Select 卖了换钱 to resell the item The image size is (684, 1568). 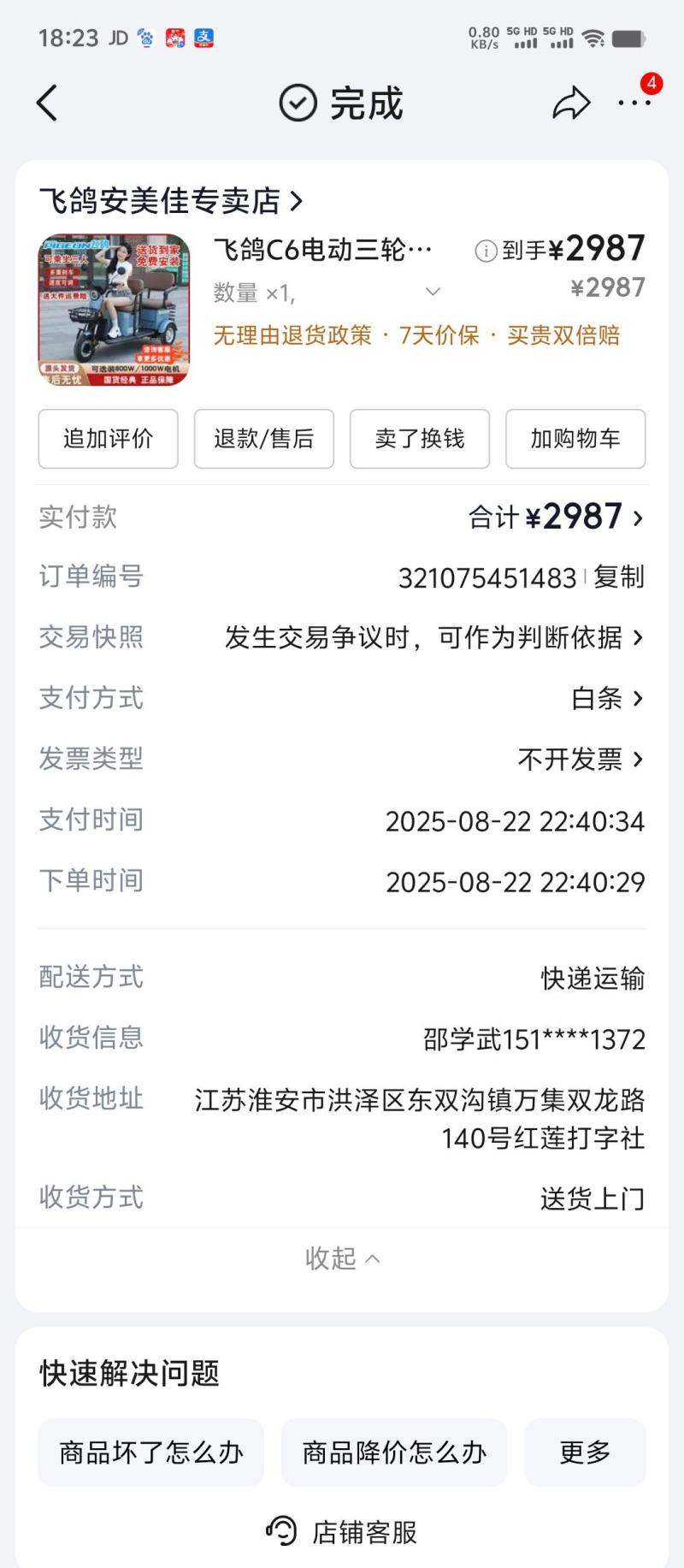tap(419, 439)
